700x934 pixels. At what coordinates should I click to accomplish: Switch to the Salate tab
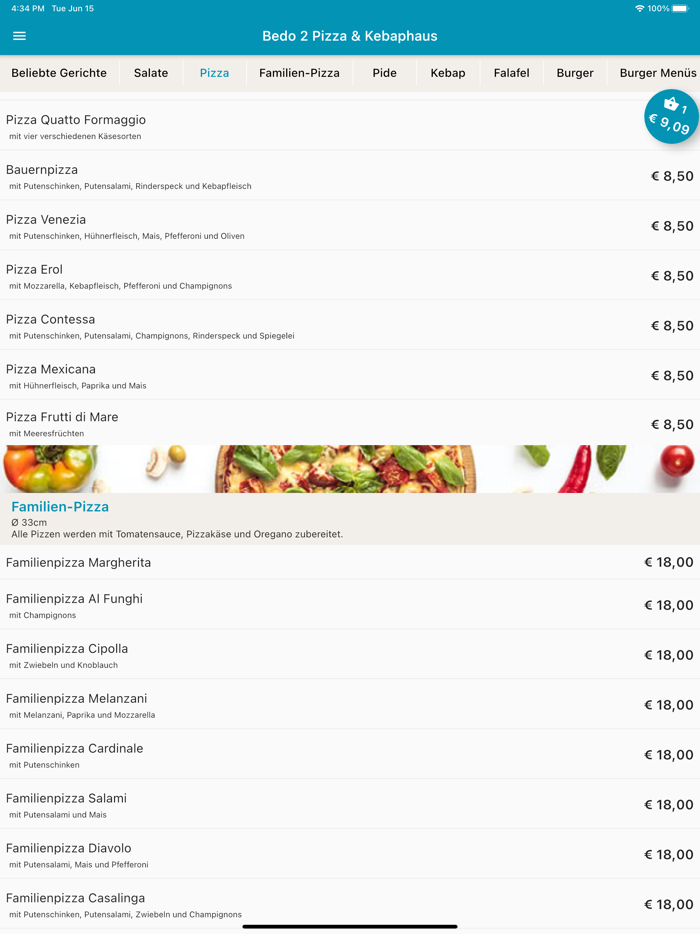click(151, 73)
